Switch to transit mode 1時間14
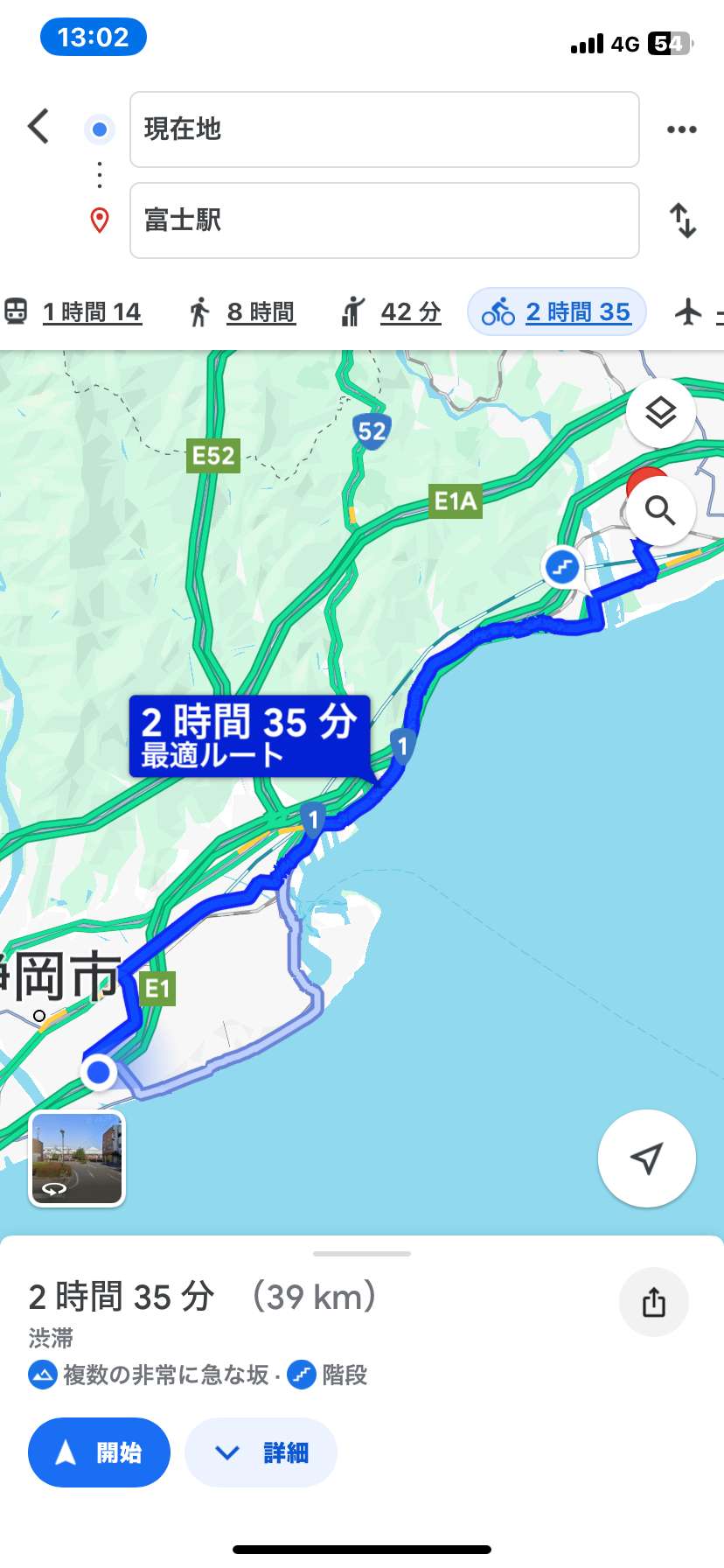The width and height of the screenshot is (724, 1568). click(73, 312)
